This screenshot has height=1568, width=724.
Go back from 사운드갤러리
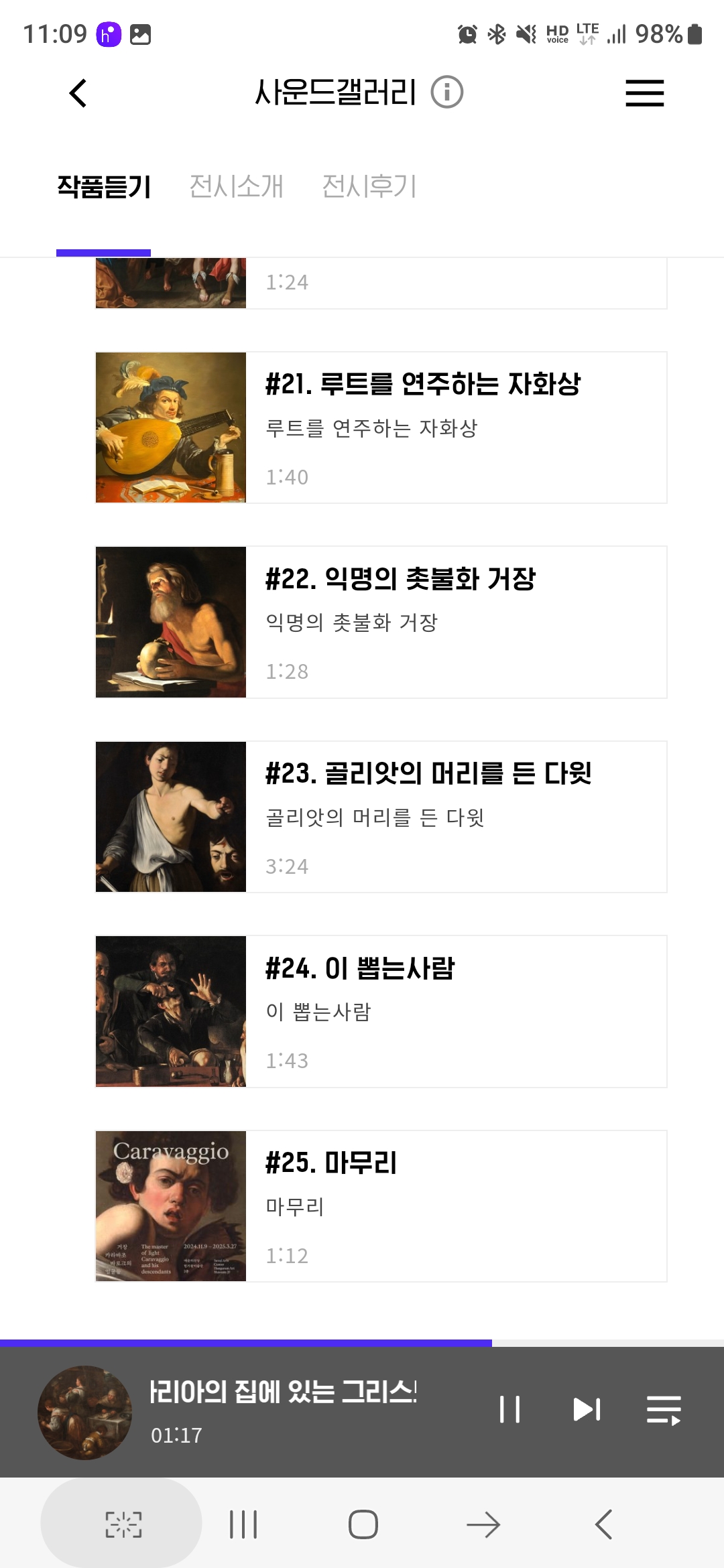click(78, 93)
